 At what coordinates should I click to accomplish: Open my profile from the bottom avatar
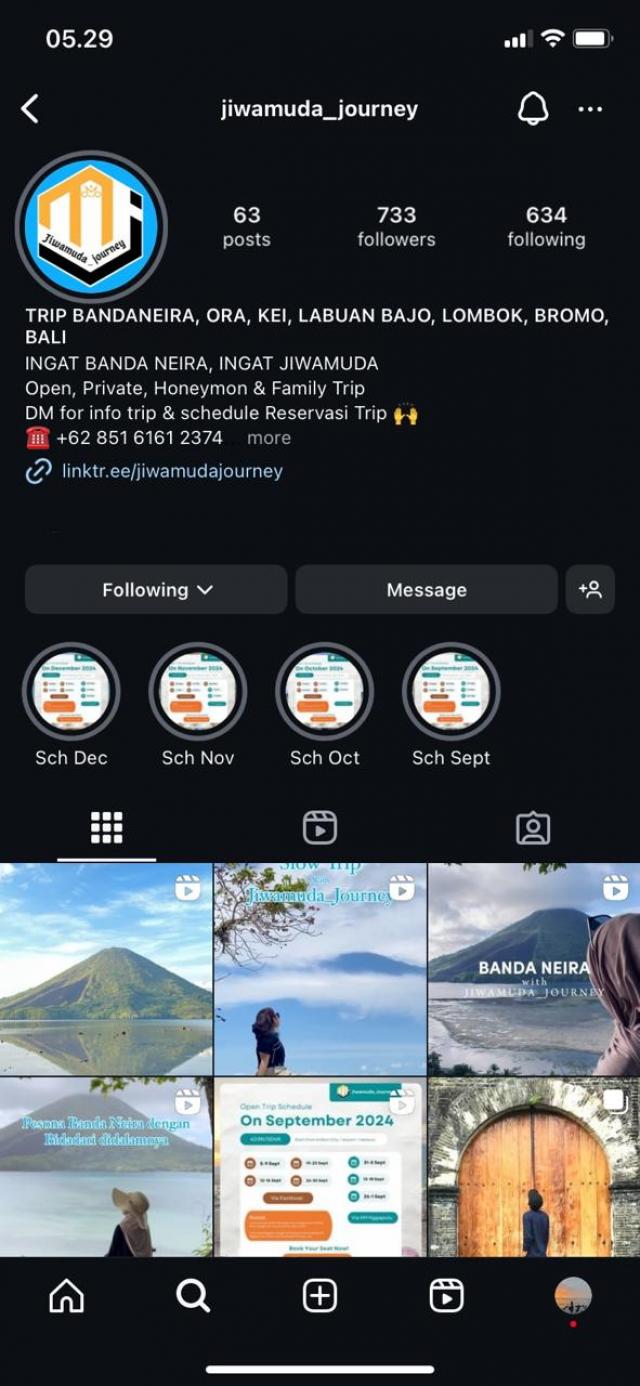click(x=573, y=1296)
